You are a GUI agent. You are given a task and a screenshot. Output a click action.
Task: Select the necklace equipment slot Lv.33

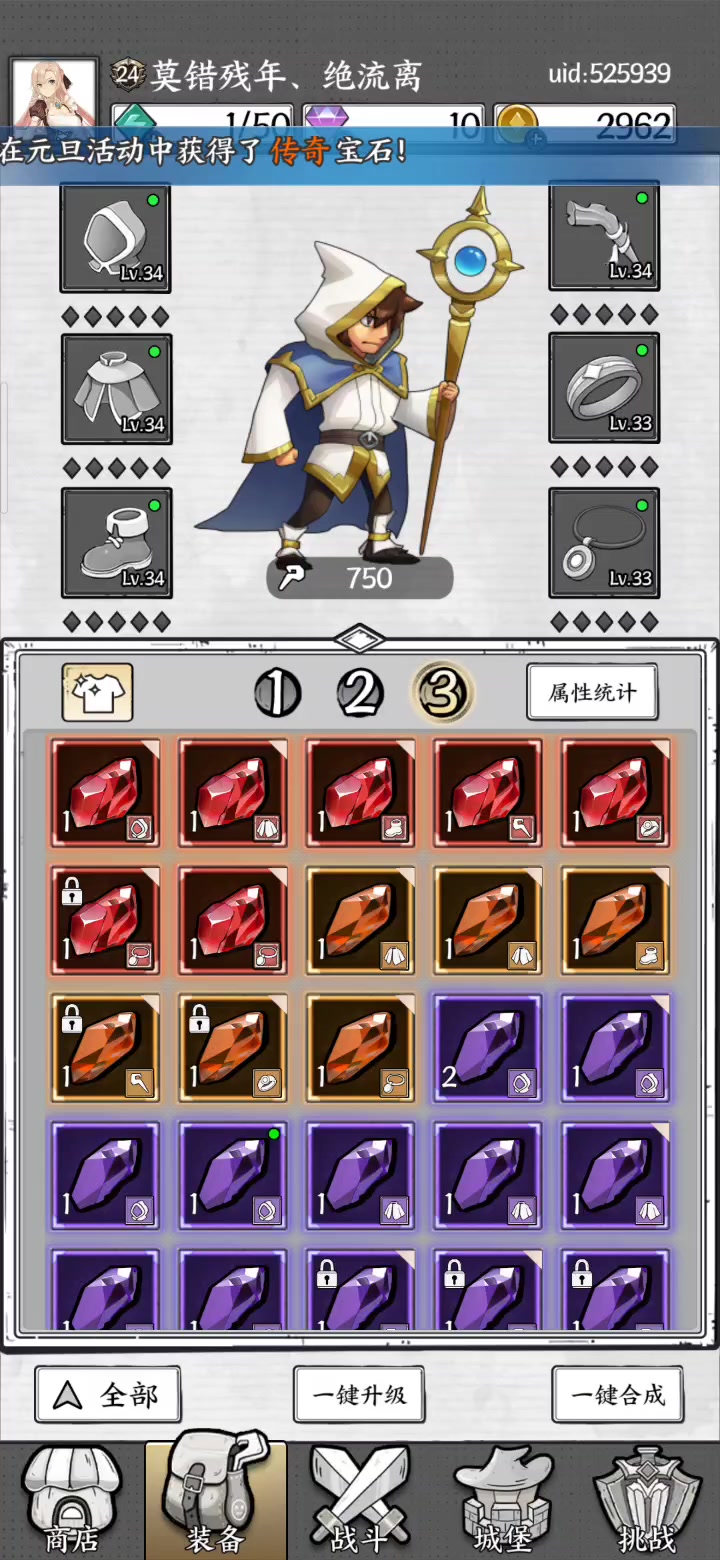[x=604, y=542]
